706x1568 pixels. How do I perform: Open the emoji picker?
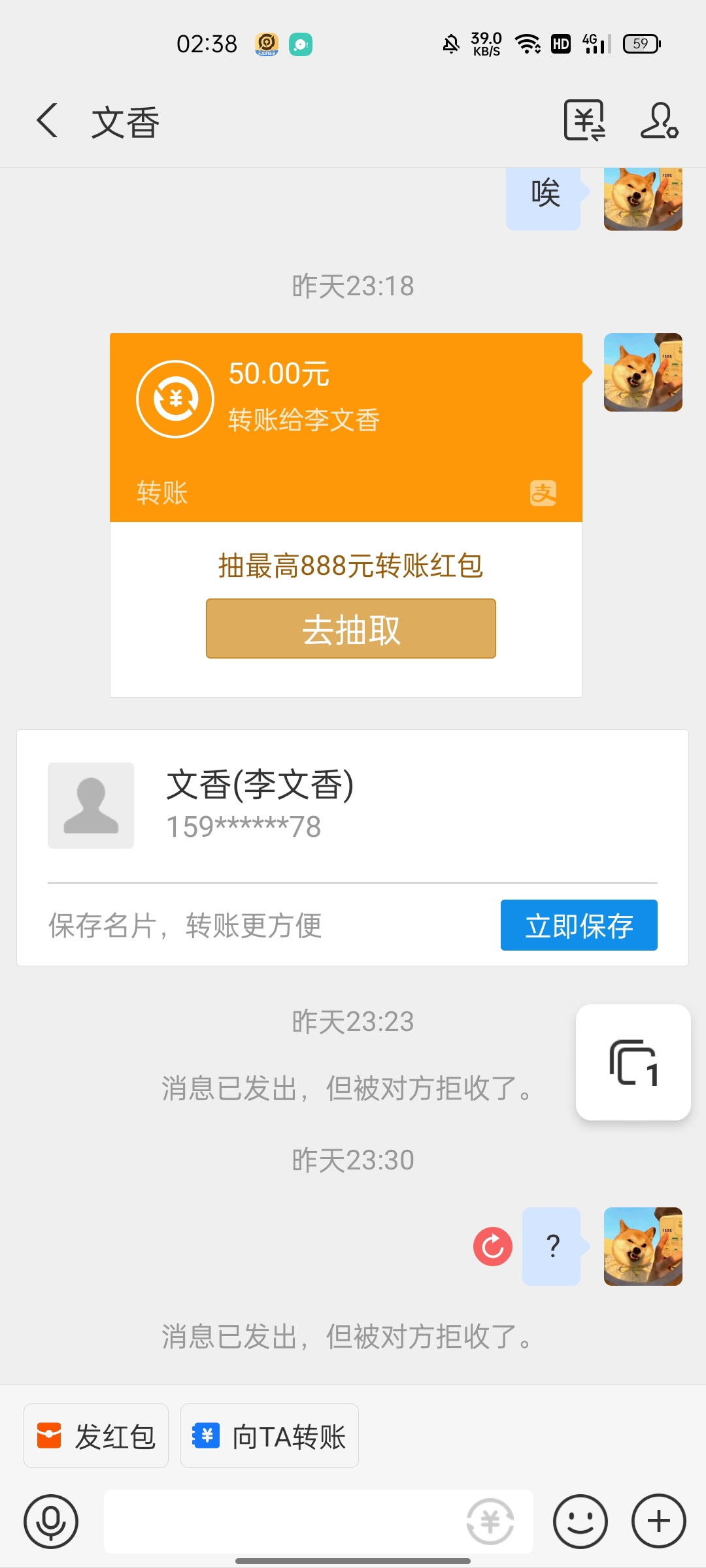[580, 1522]
